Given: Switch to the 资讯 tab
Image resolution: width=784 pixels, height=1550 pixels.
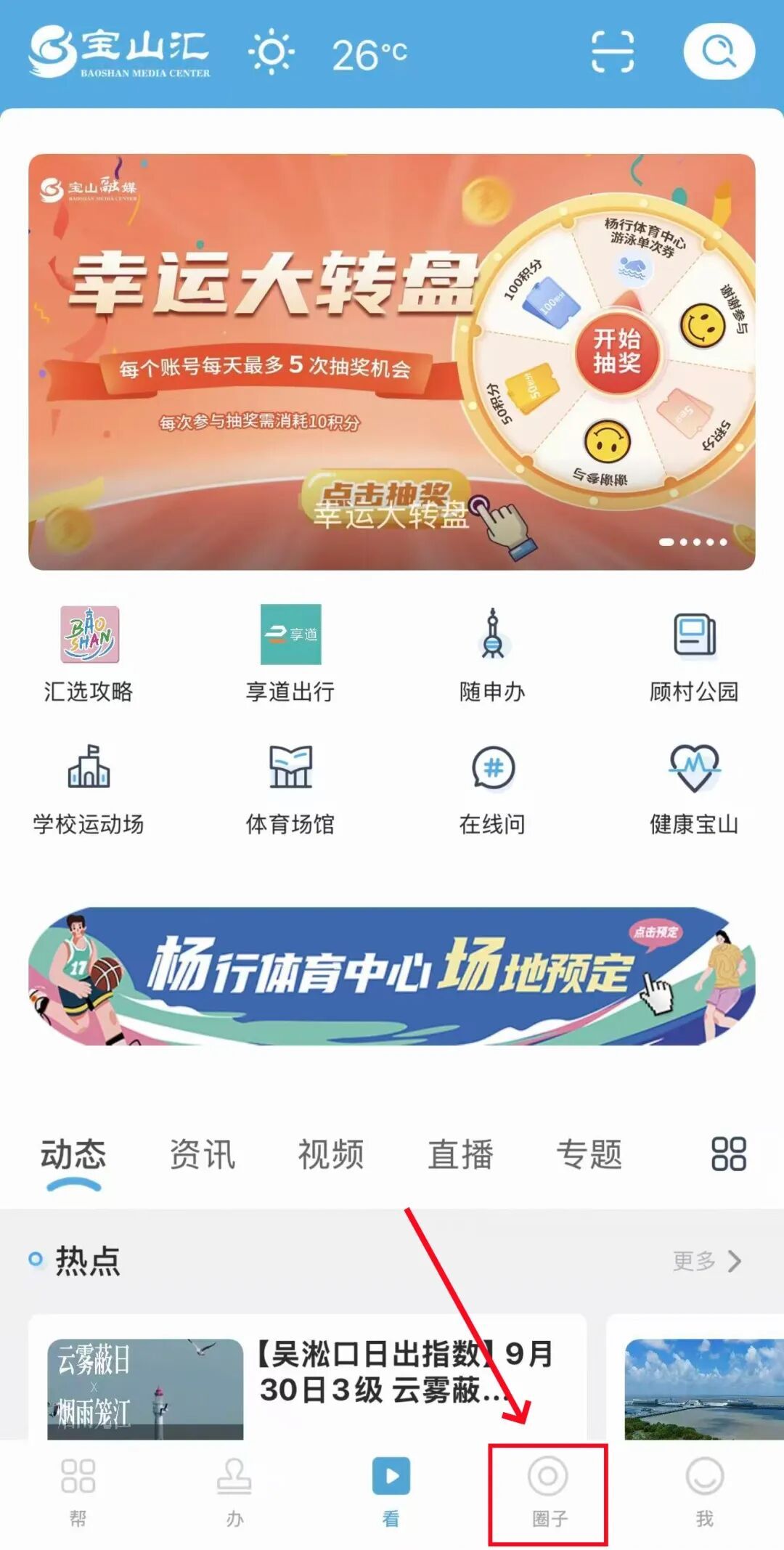Looking at the screenshot, I should pos(203,1154).
